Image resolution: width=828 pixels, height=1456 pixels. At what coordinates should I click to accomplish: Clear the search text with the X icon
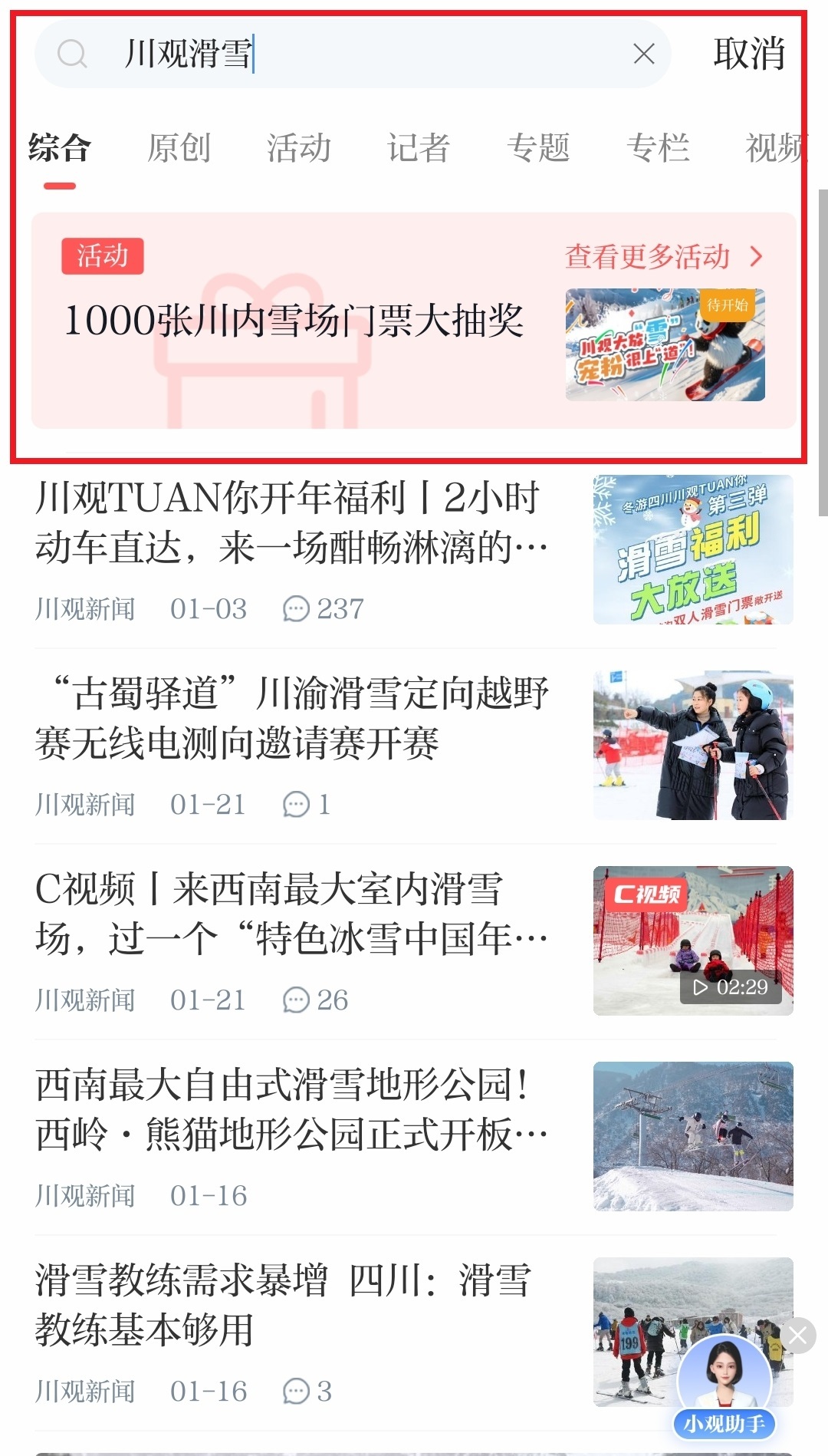pyautogui.click(x=644, y=54)
